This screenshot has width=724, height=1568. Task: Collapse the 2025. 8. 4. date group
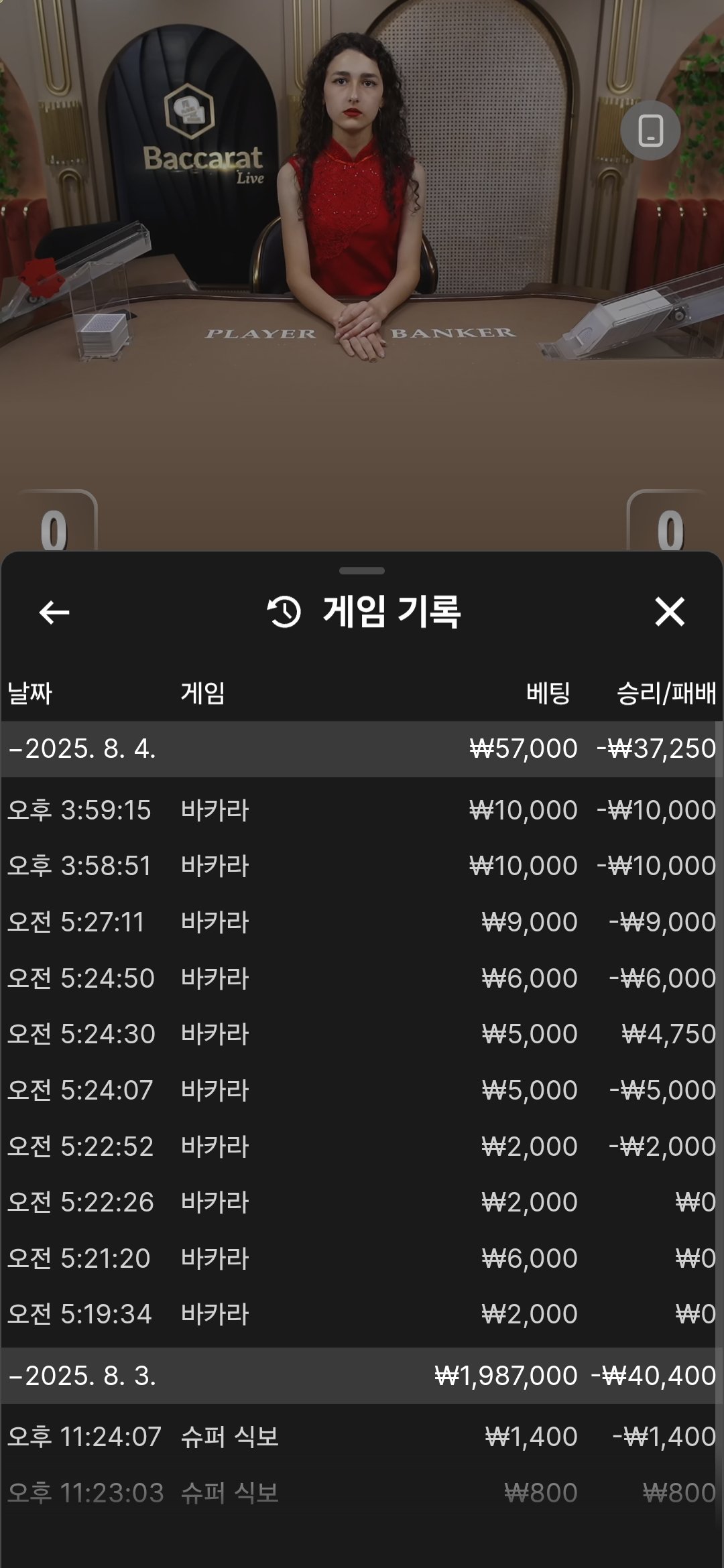point(83,748)
